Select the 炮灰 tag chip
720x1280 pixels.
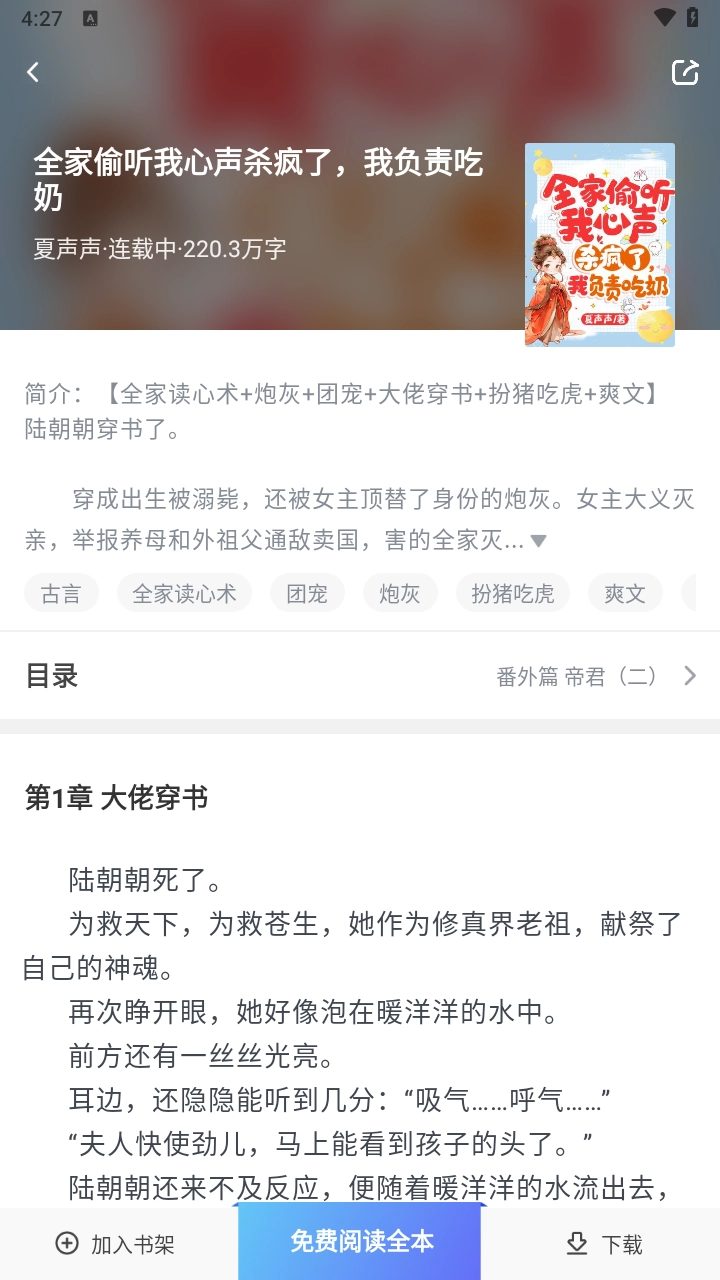399,593
